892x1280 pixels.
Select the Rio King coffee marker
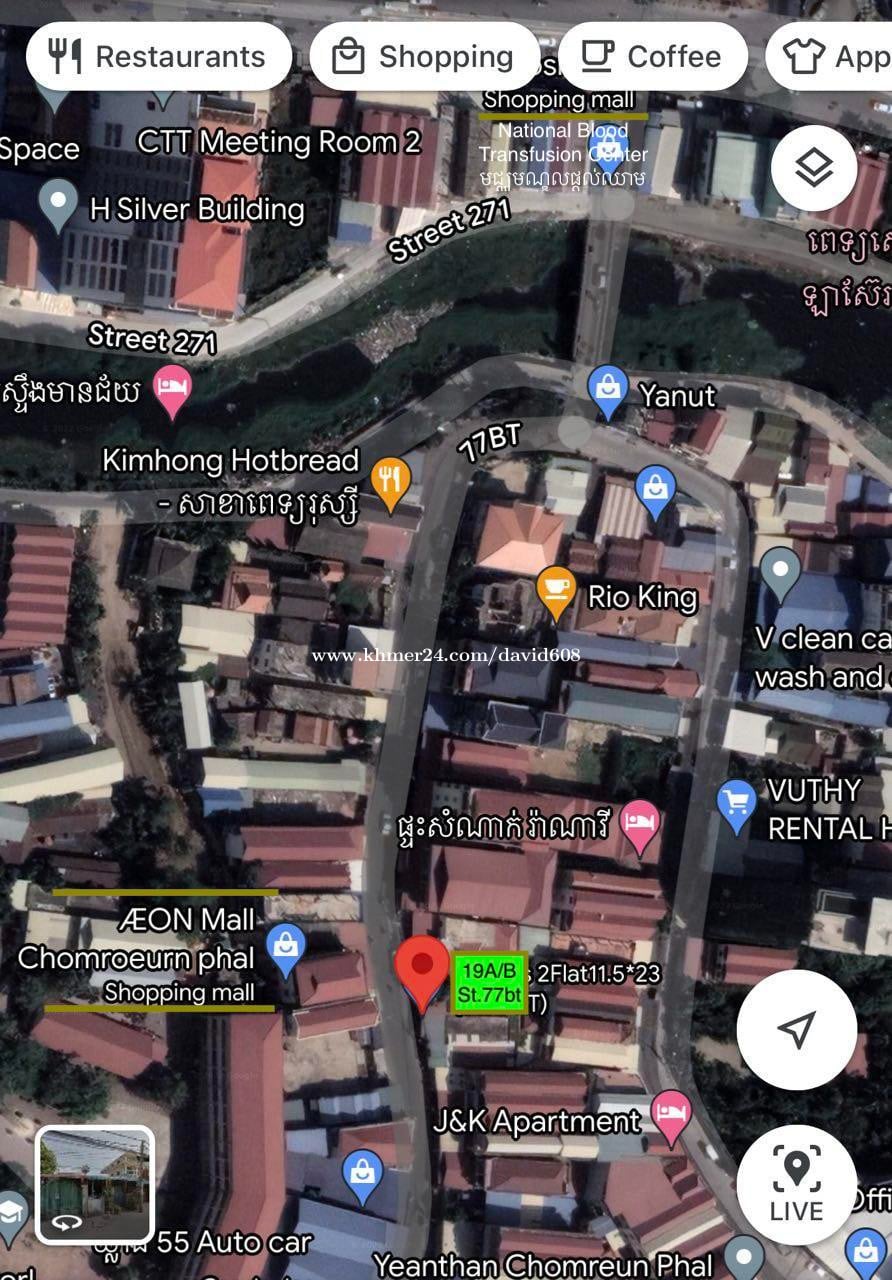point(557,590)
